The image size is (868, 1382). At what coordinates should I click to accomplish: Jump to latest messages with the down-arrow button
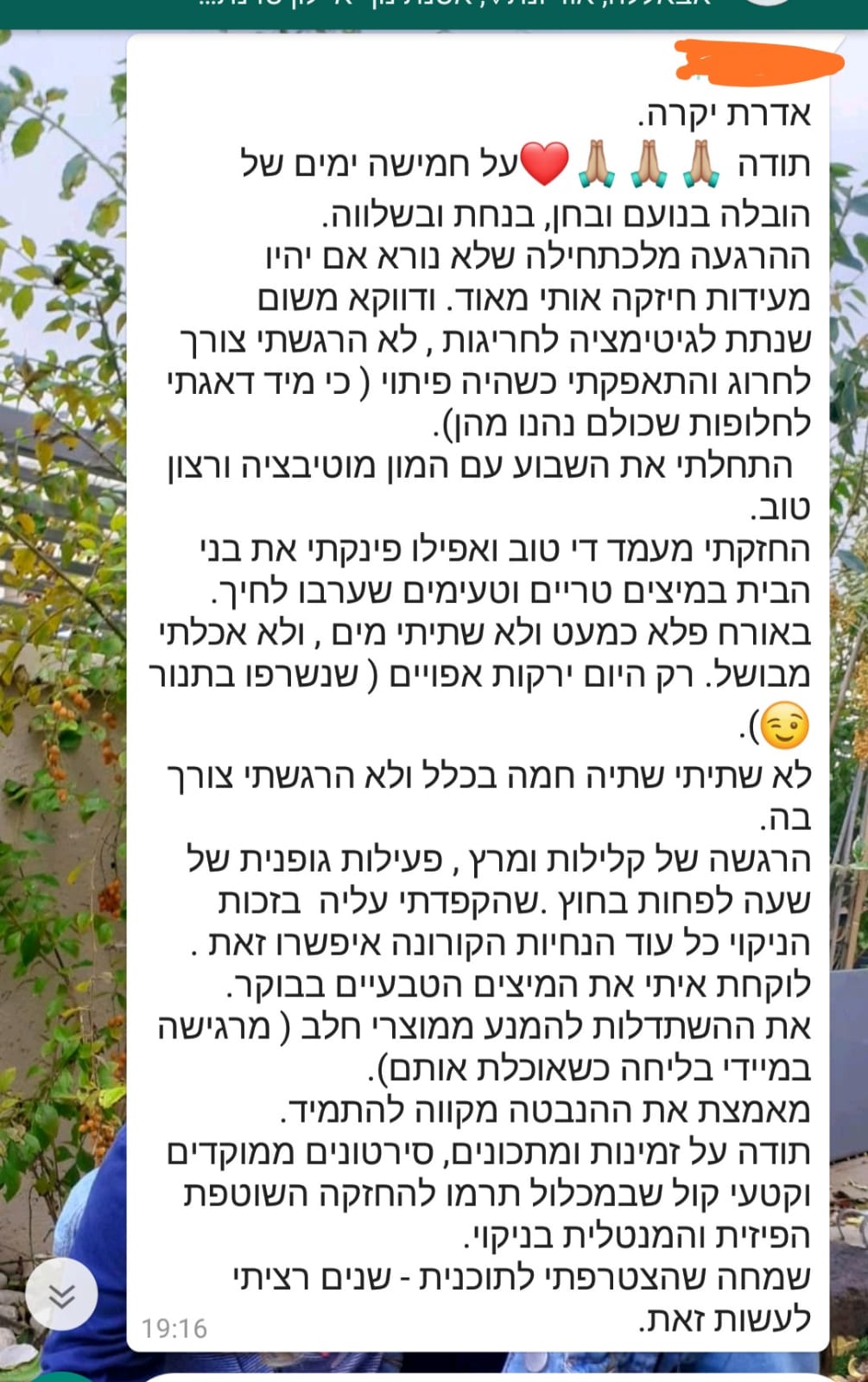click(x=61, y=1294)
